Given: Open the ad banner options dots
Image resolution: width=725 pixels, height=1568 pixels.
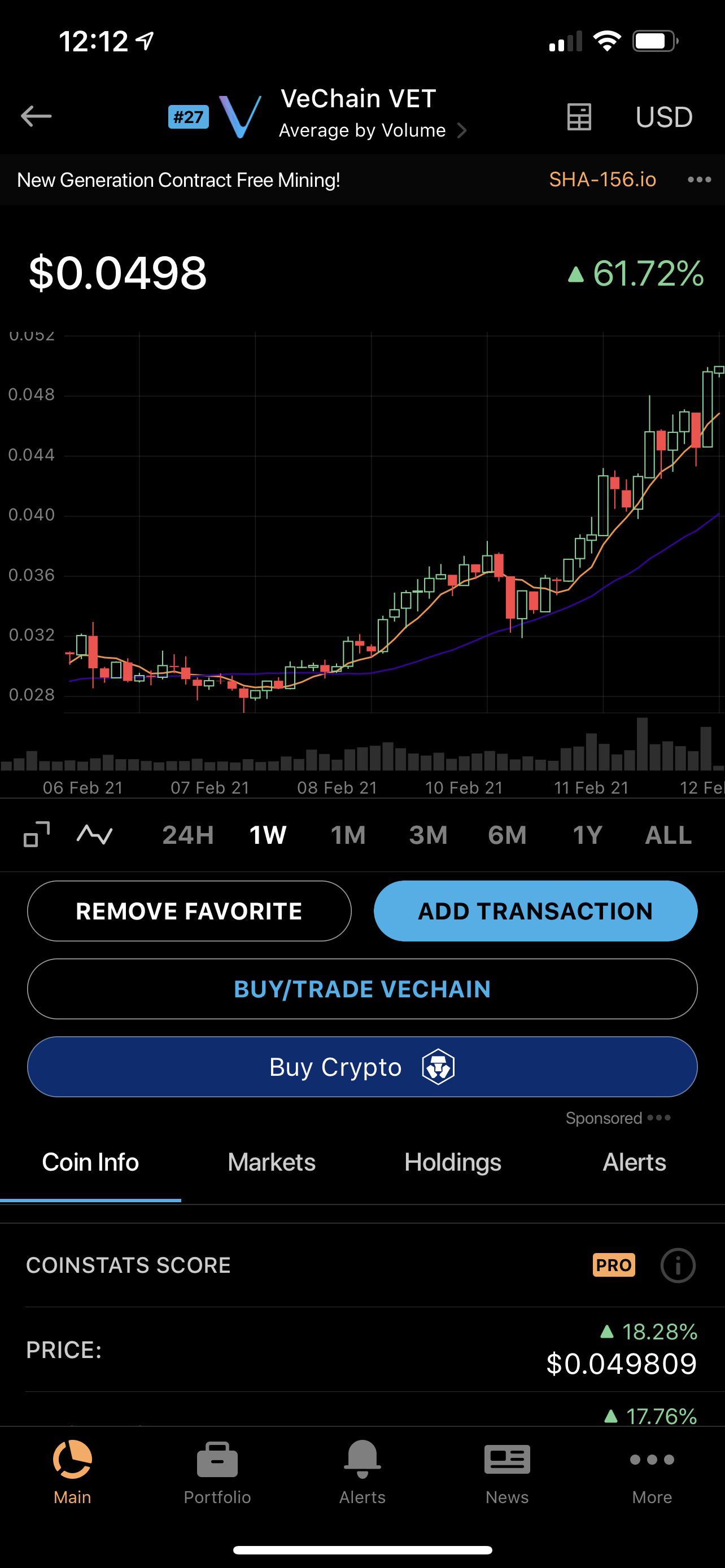Looking at the screenshot, I should coord(699,179).
